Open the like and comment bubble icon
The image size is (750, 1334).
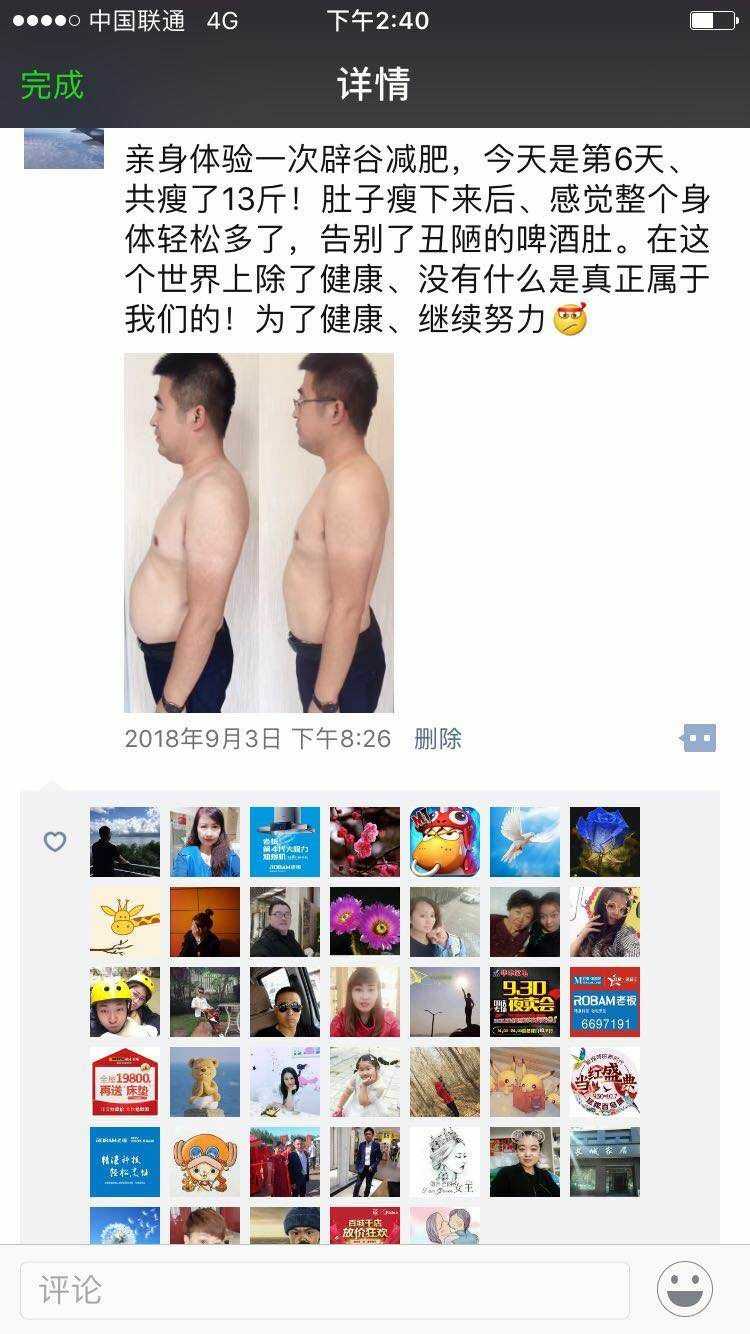tap(698, 739)
